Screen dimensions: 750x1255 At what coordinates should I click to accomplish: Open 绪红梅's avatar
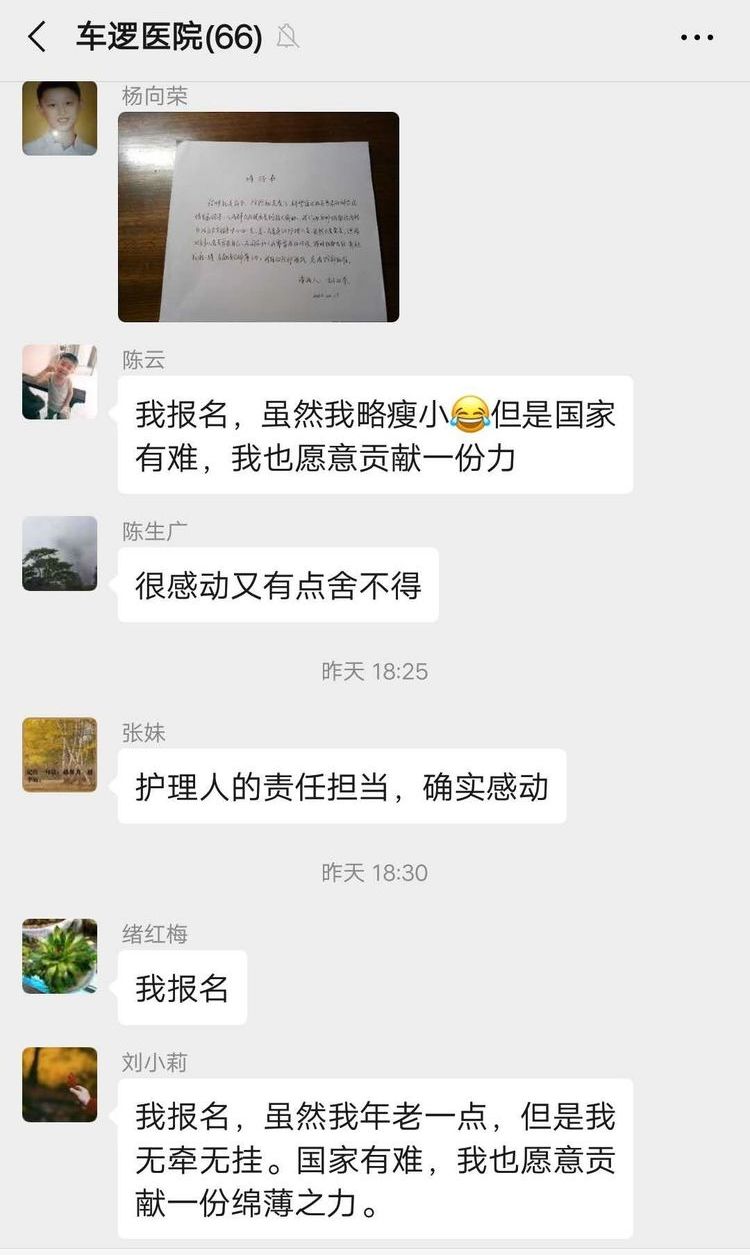coord(60,956)
